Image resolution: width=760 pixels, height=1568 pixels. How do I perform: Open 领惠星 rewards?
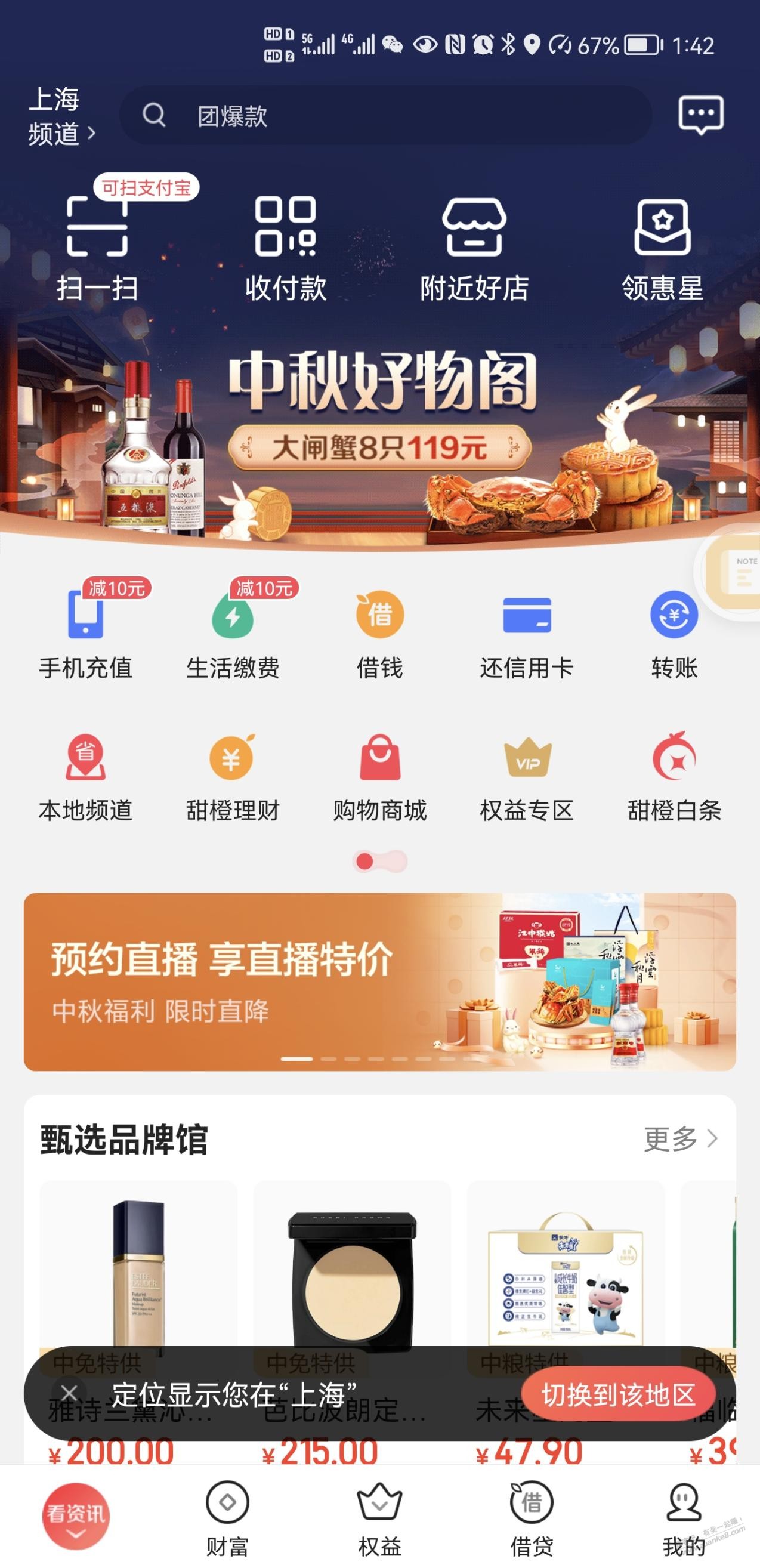pyautogui.click(x=662, y=248)
